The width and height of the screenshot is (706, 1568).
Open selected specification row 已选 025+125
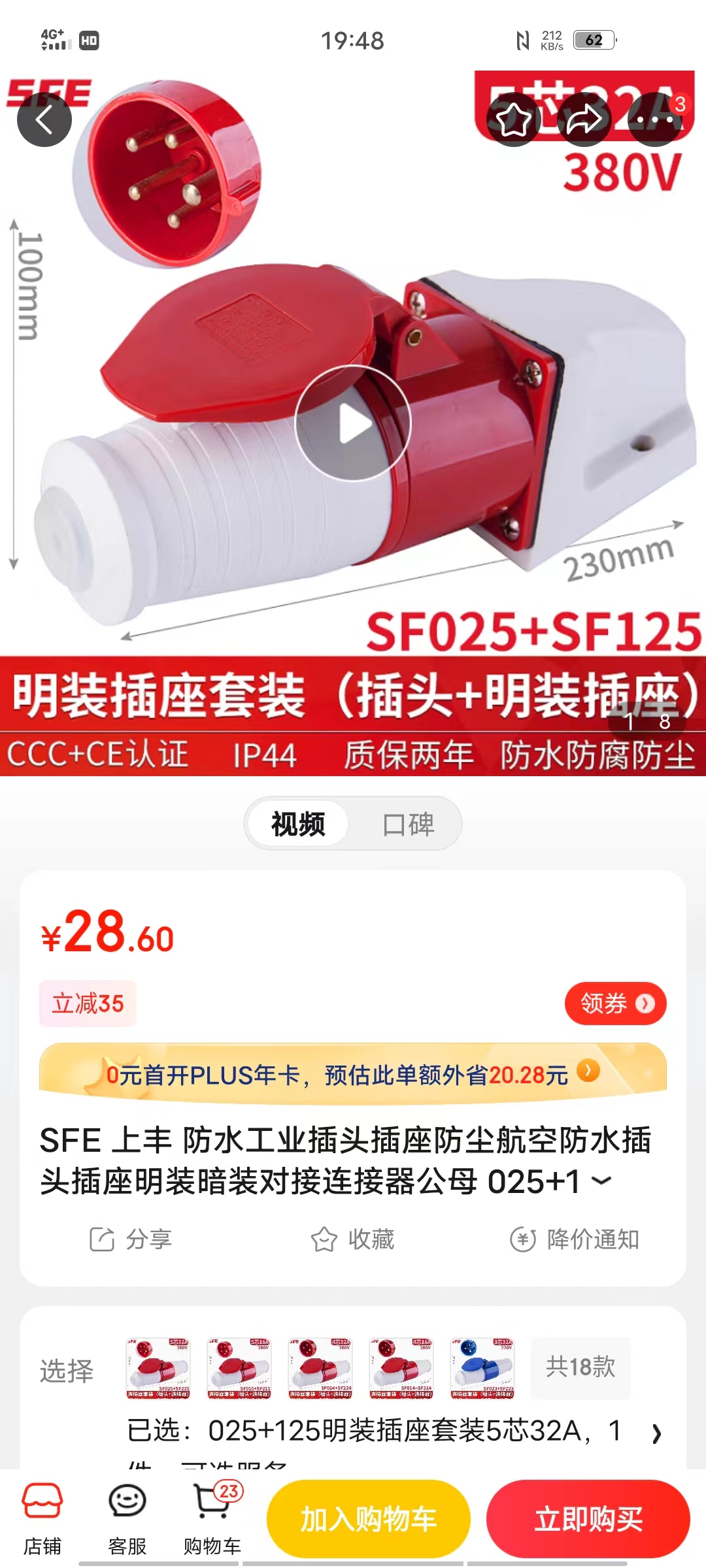pyautogui.click(x=392, y=1431)
